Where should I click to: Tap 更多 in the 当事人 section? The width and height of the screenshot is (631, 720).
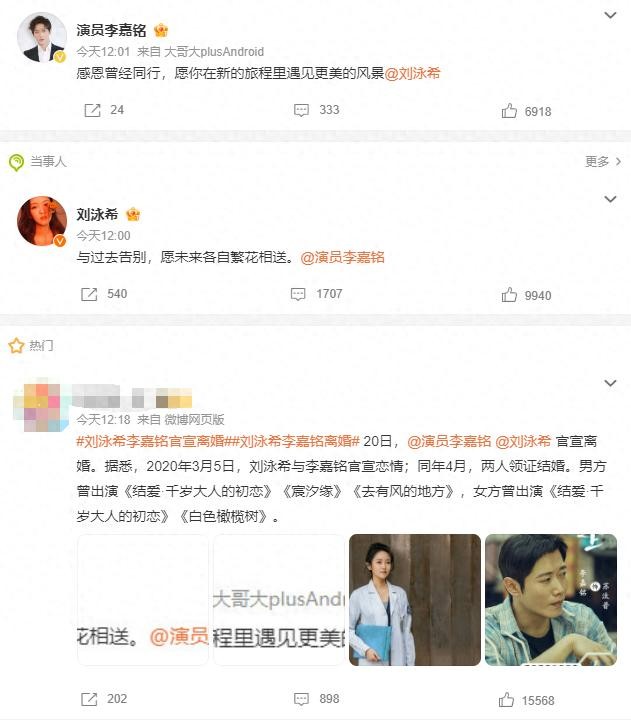(603, 161)
